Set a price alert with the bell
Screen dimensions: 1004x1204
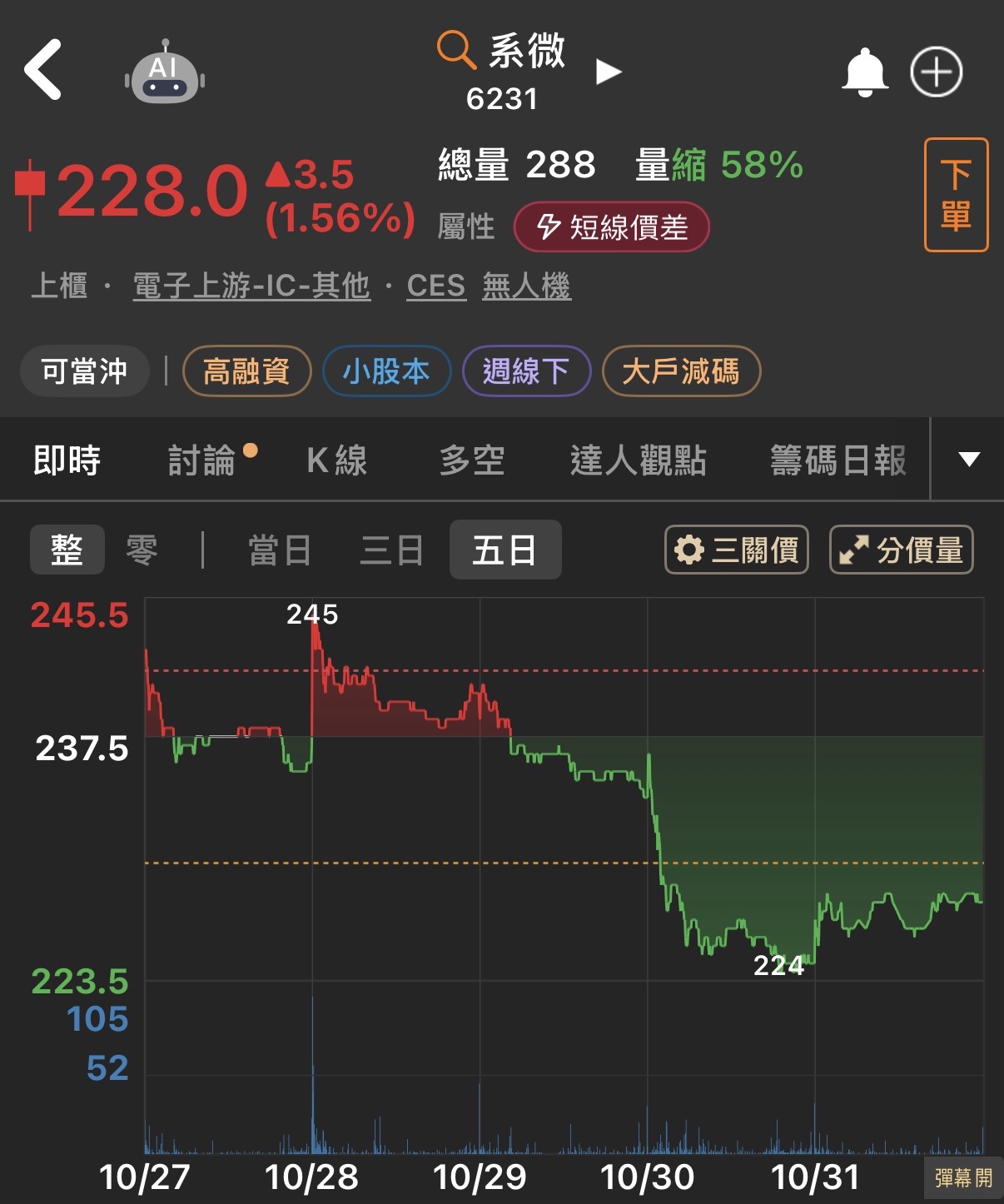pyautogui.click(x=865, y=72)
